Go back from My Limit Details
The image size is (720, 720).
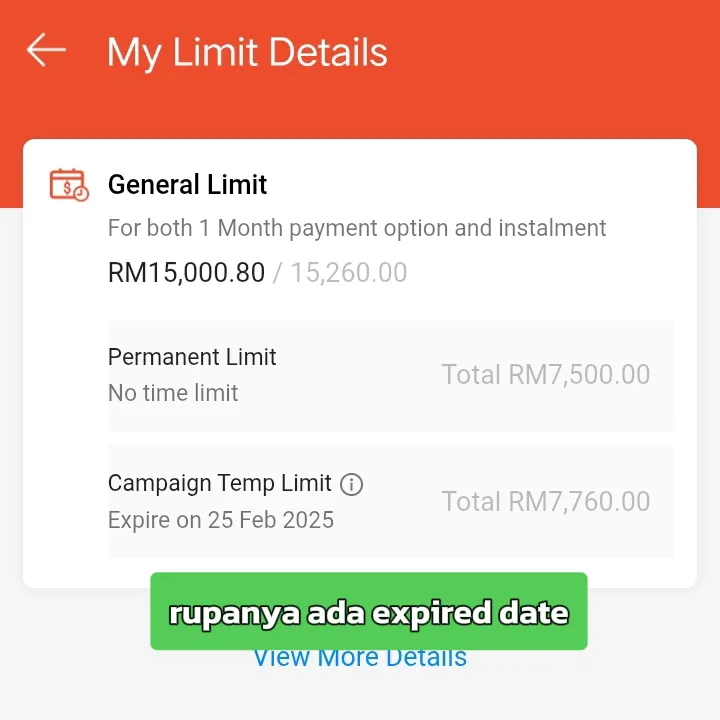[x=46, y=50]
